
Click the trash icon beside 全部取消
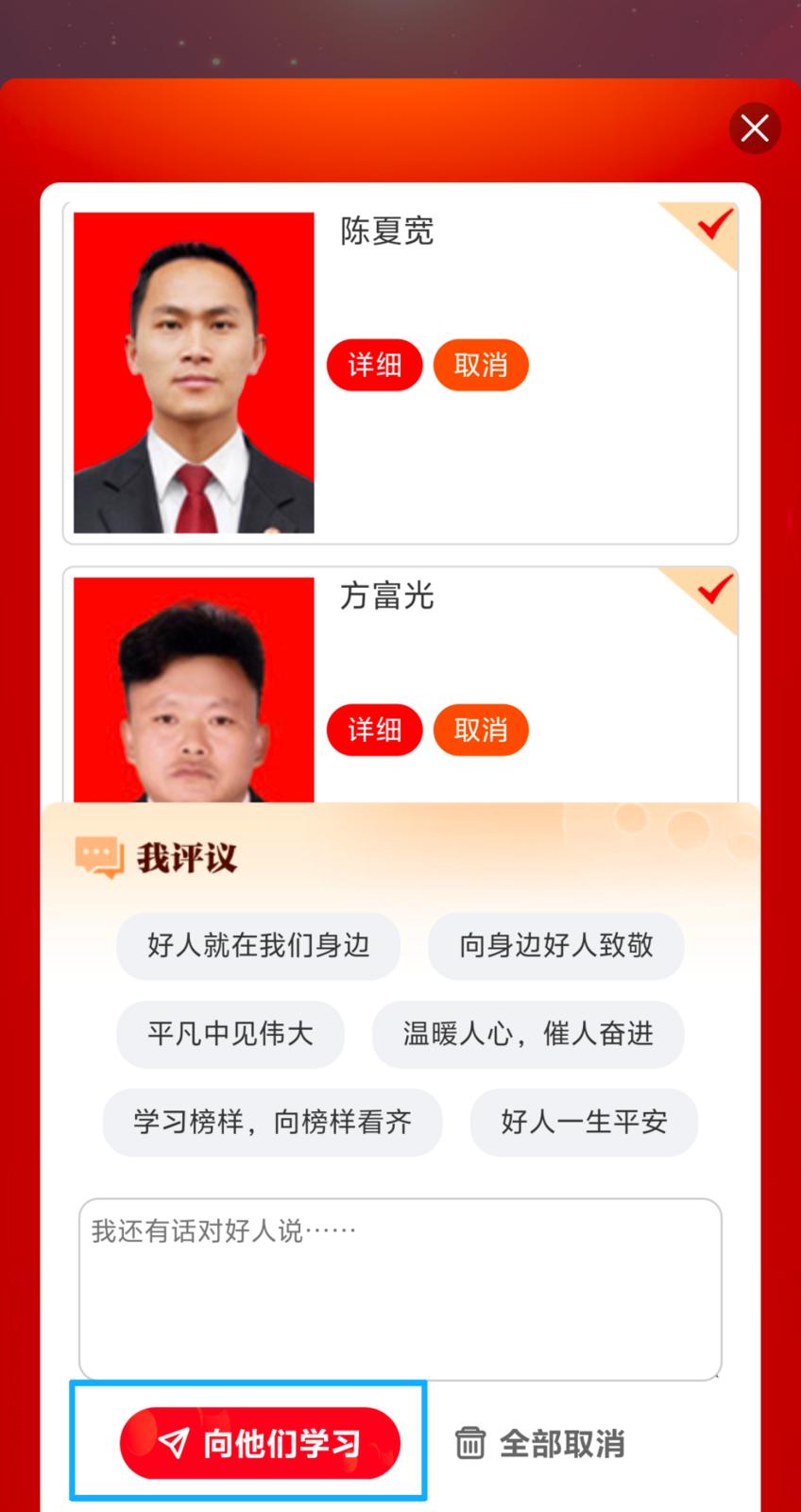click(x=471, y=1443)
